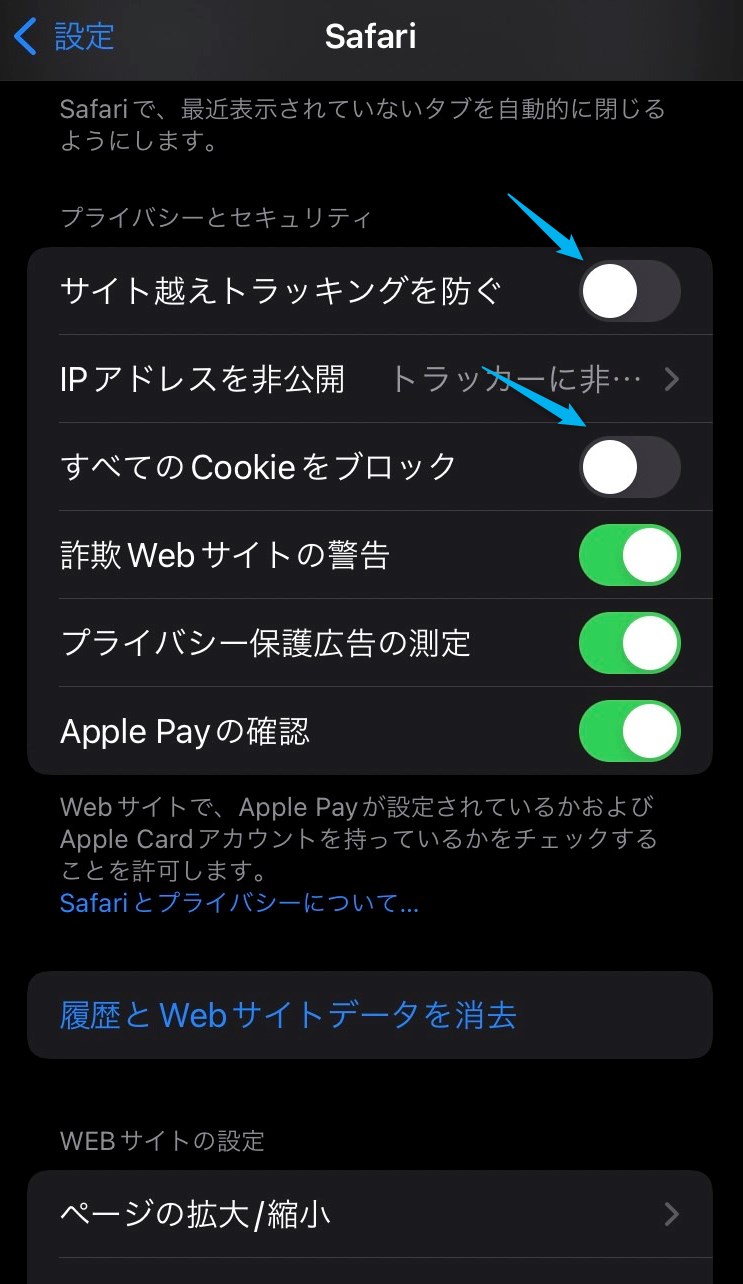The height and width of the screenshot is (1284, 743).
Task: Open ページの拡大/縮小 settings
Action: click(370, 1214)
